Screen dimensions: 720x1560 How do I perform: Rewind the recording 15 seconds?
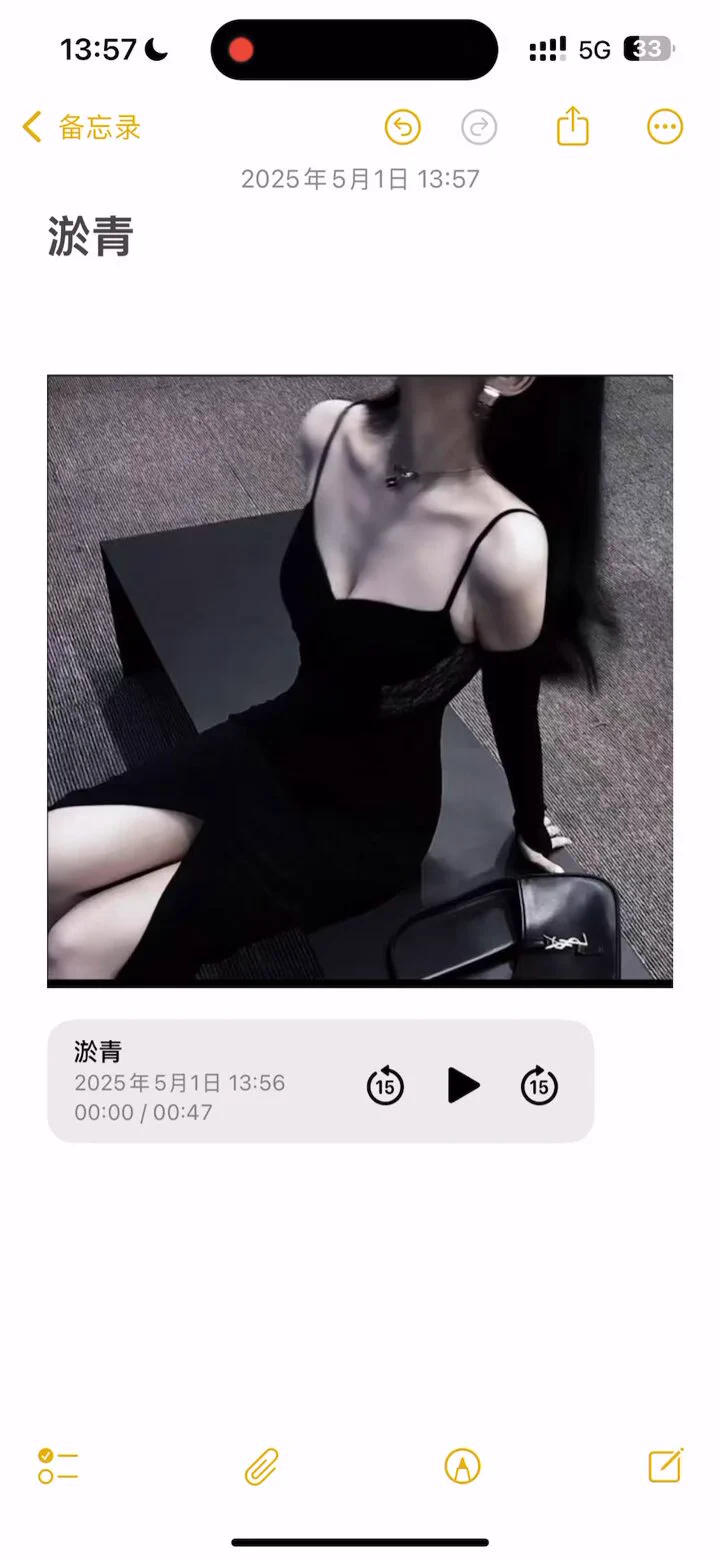(x=385, y=1085)
